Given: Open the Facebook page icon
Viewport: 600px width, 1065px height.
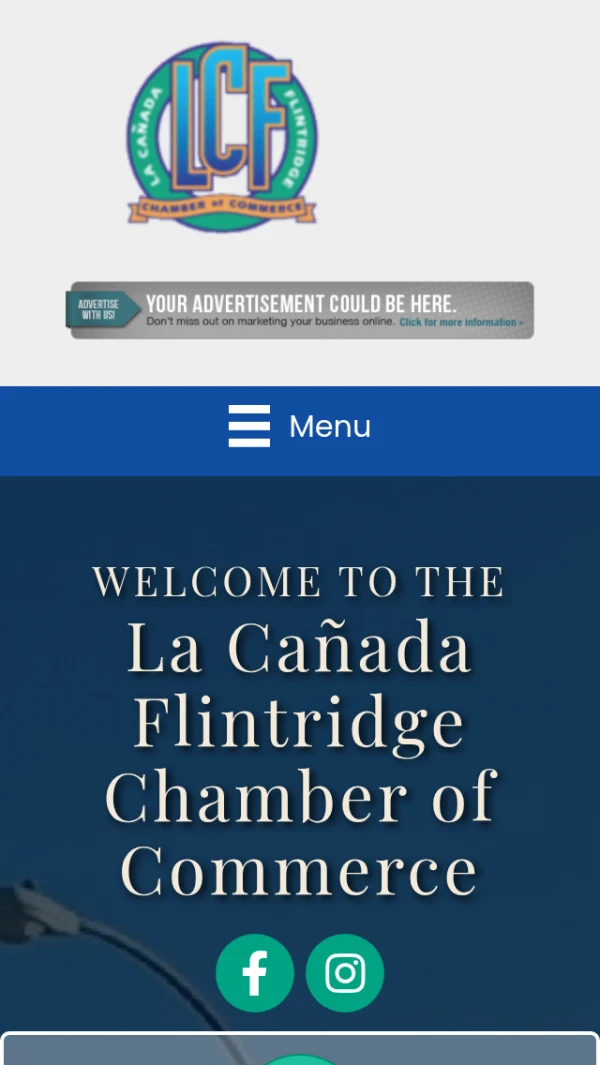Looking at the screenshot, I should (x=255, y=973).
